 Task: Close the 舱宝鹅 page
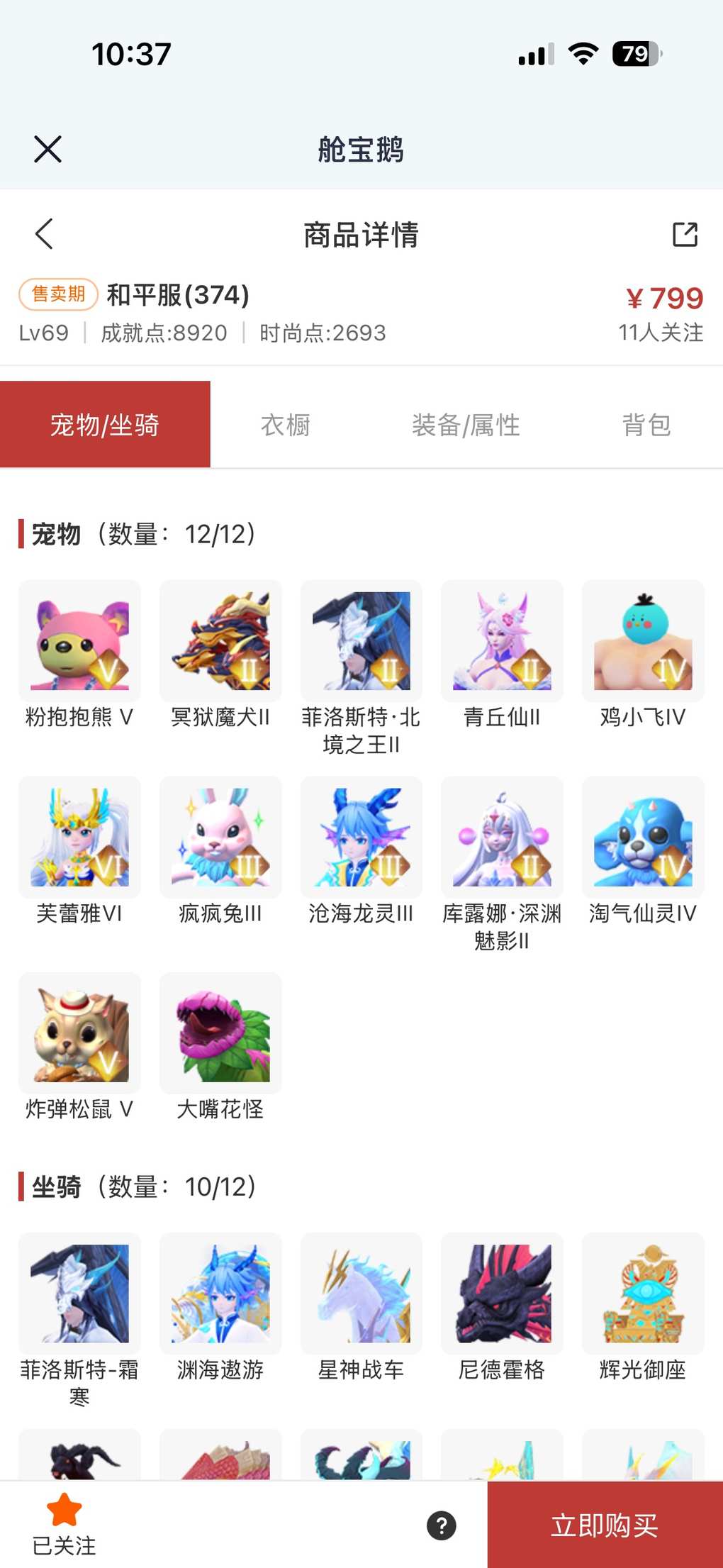pyautogui.click(x=47, y=149)
